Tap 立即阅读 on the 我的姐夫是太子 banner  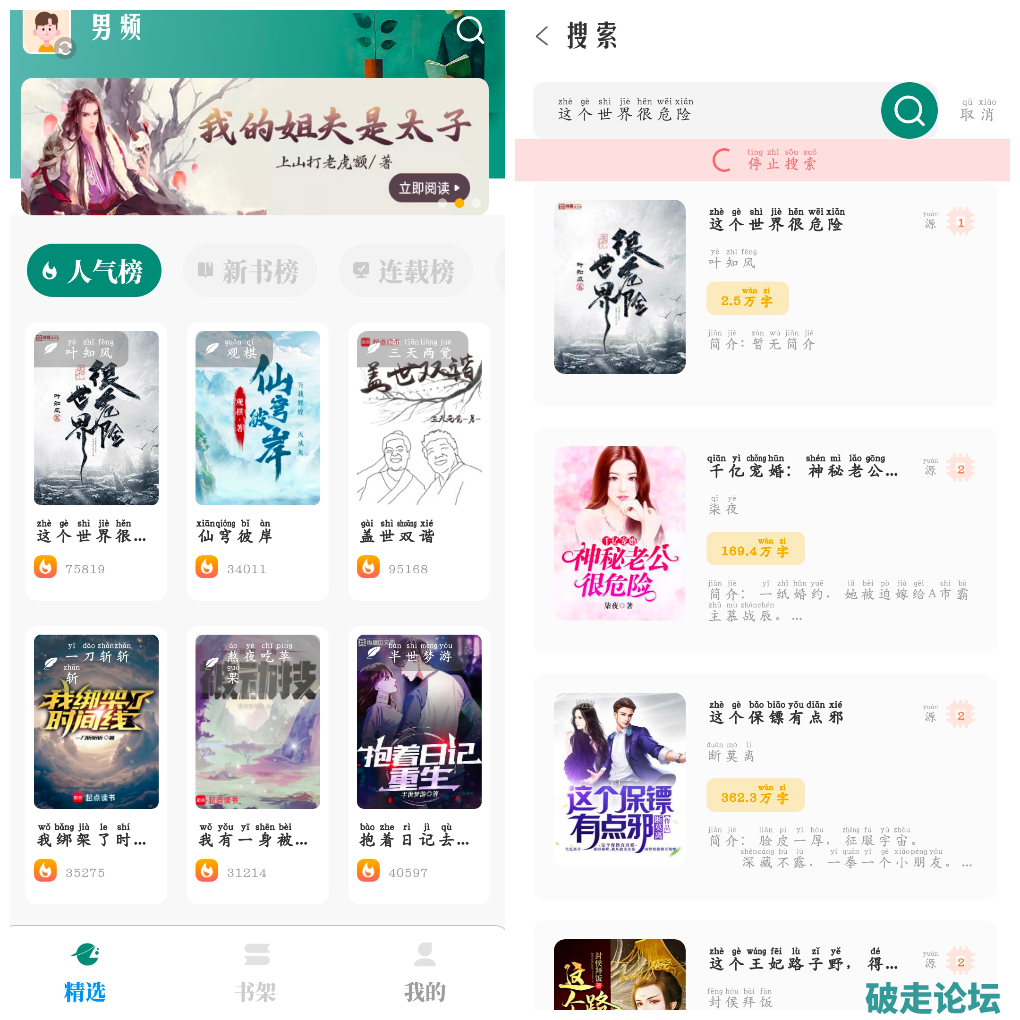[x=429, y=188]
